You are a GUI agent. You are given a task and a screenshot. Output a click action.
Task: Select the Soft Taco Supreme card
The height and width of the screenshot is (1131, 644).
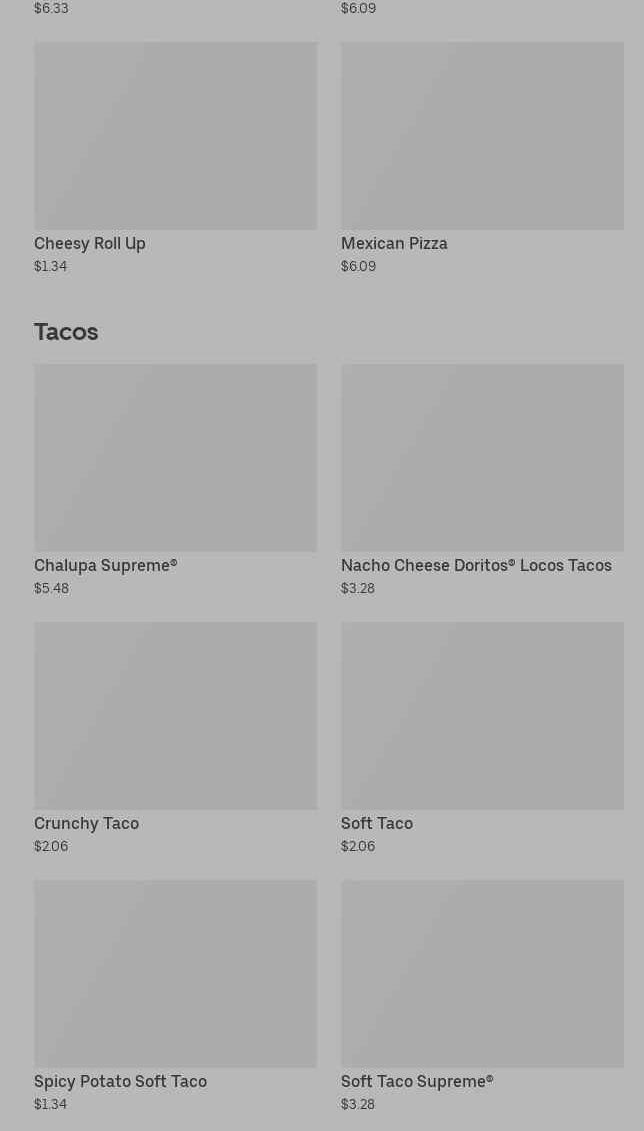pos(482,996)
